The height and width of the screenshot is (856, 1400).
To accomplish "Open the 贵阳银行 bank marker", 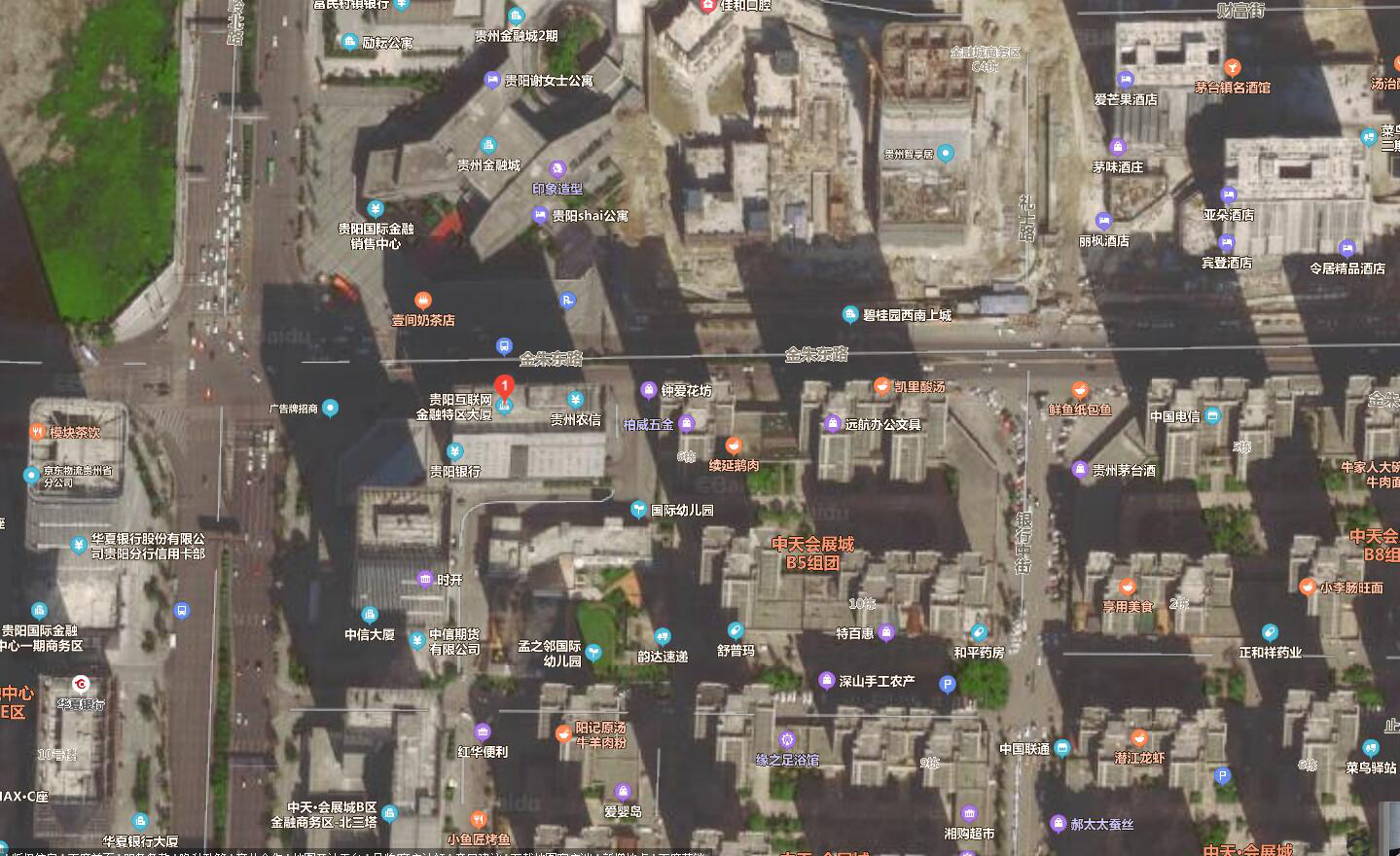I will 454,452.
